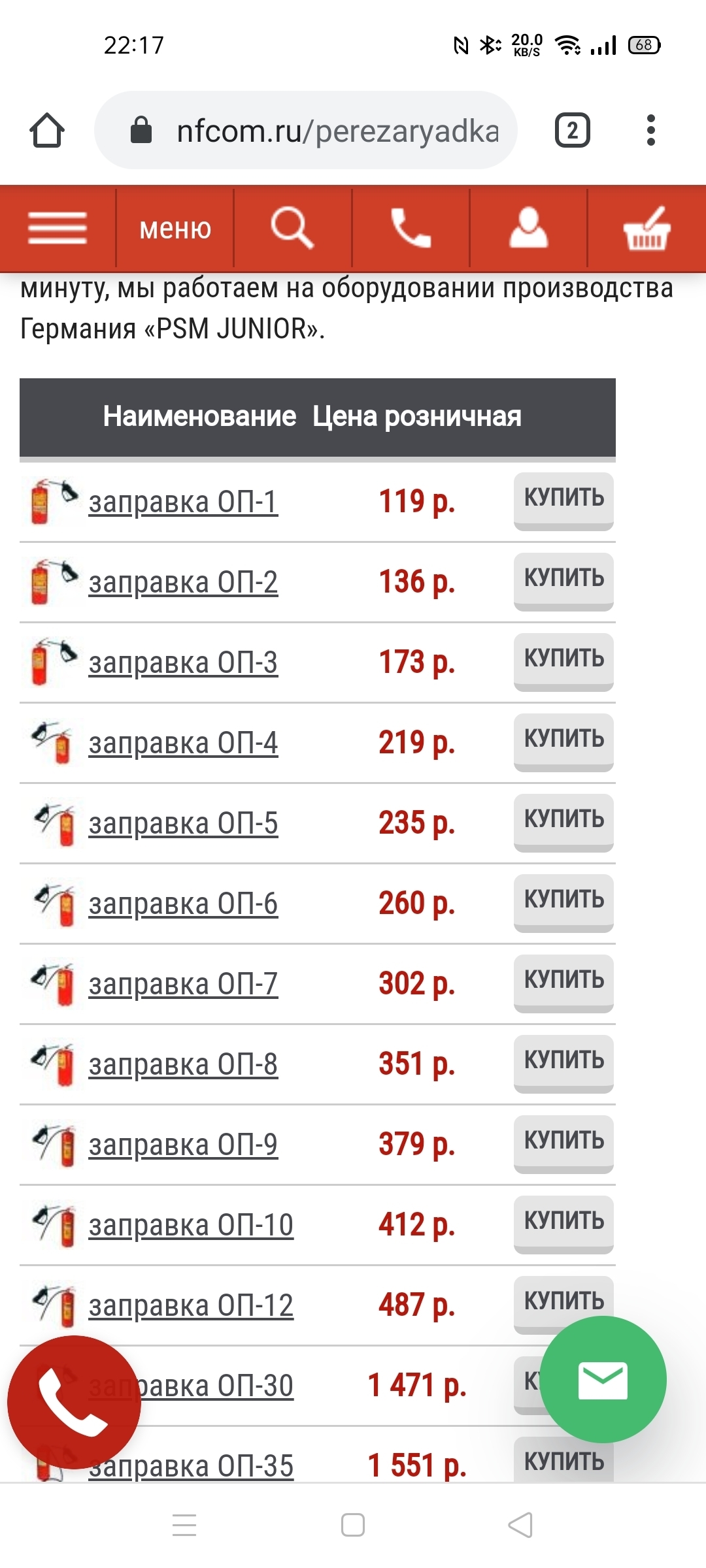Open the green message envelope button
The image size is (706, 1568).
[603, 1380]
